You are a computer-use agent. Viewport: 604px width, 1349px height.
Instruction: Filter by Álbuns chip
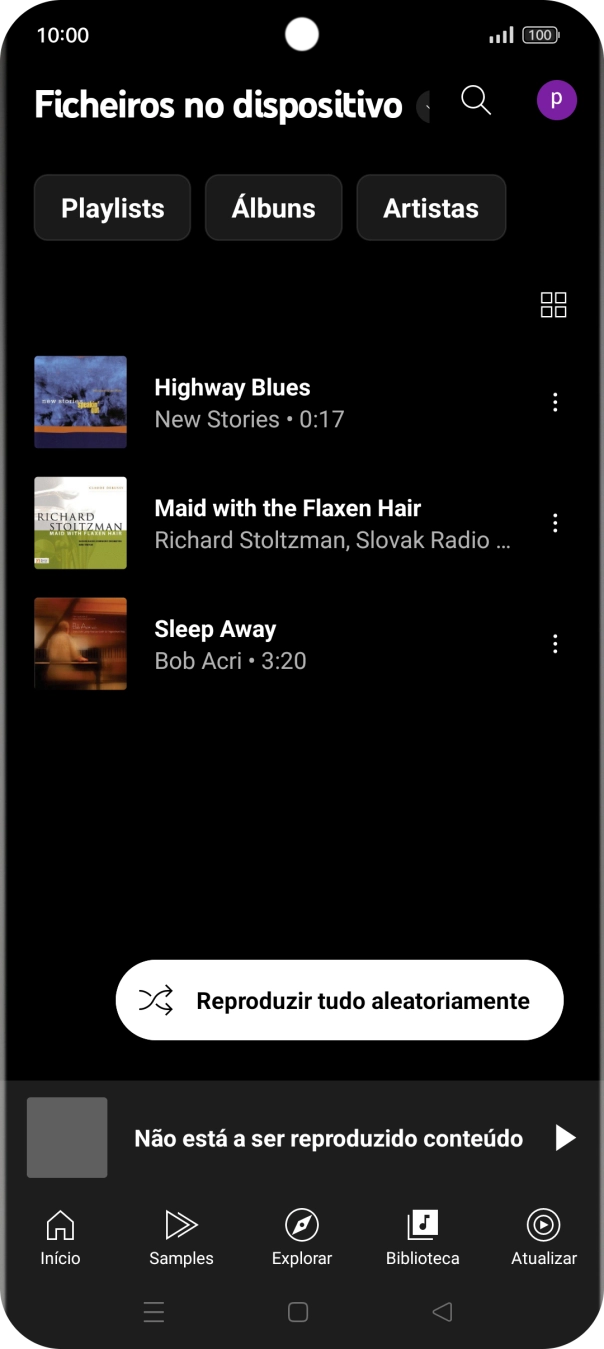pos(273,208)
